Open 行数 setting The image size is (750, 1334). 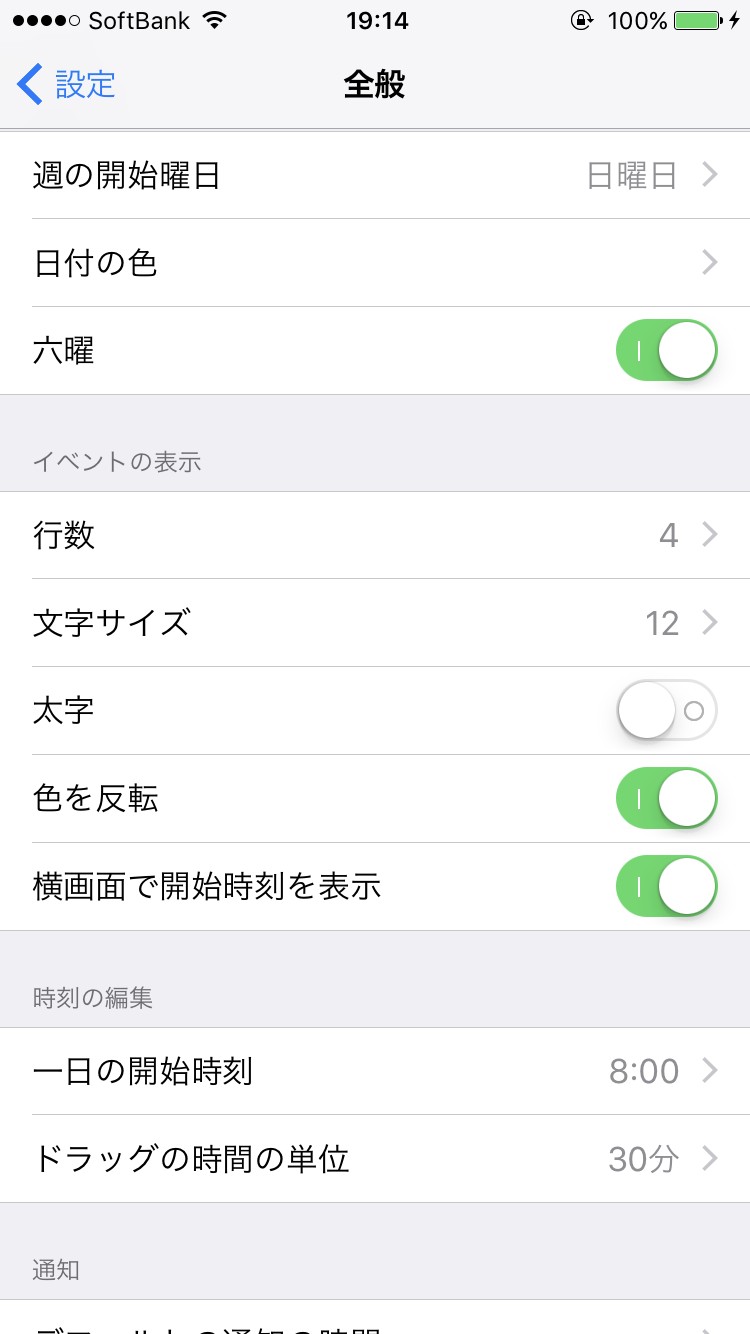(x=375, y=535)
